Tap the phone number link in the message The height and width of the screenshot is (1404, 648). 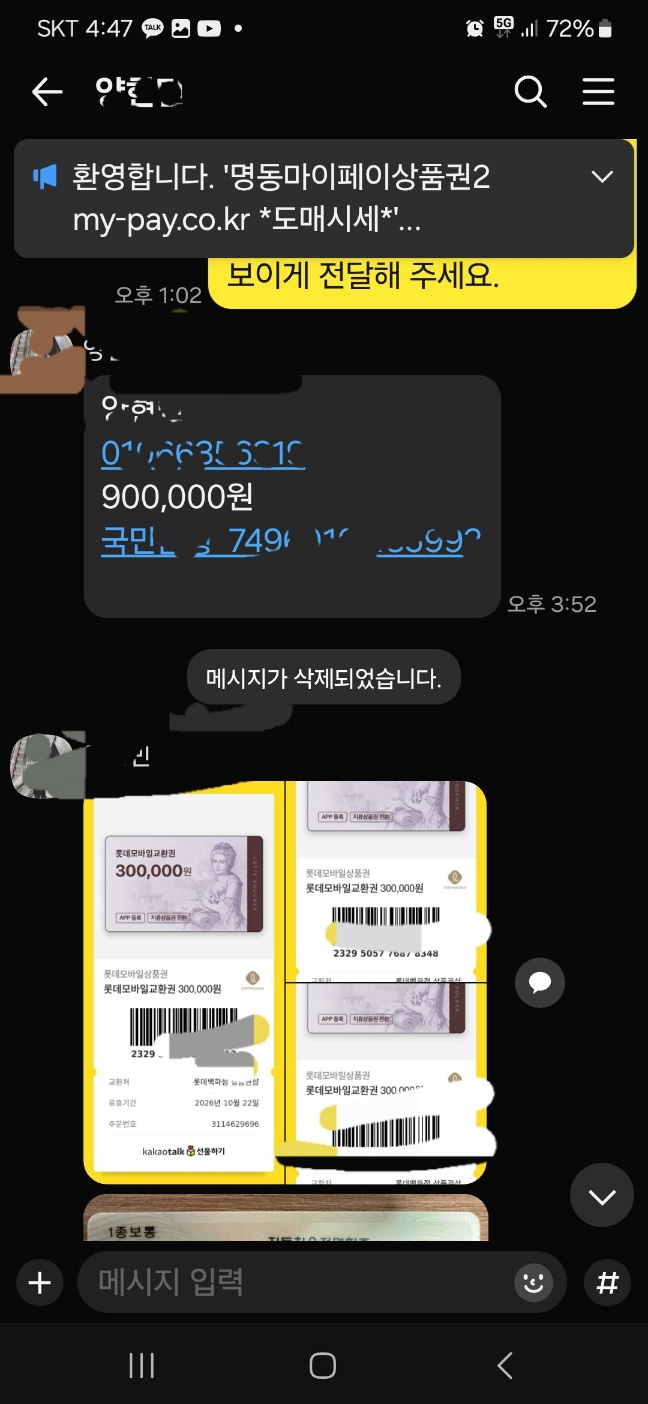tap(203, 454)
